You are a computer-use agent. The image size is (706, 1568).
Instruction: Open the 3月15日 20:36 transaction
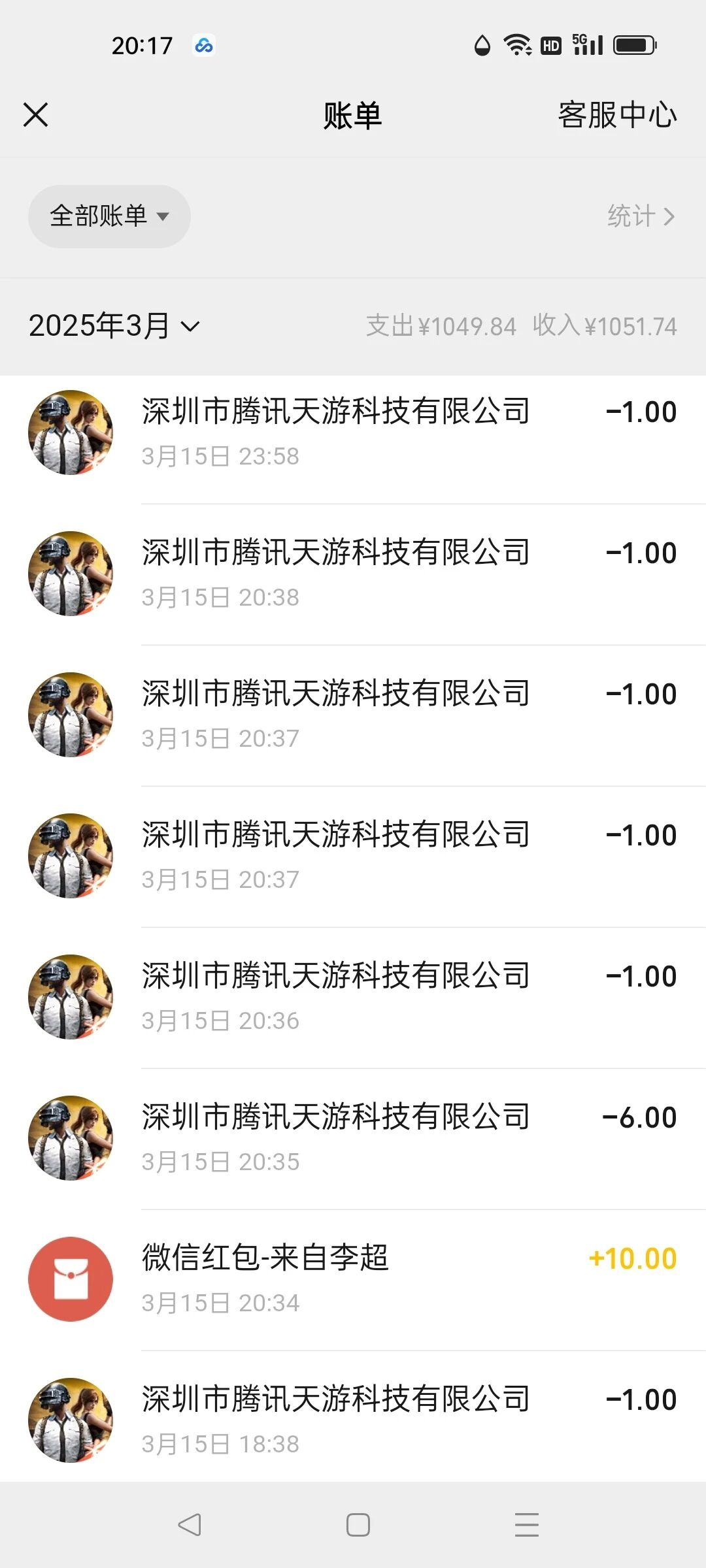(x=353, y=997)
